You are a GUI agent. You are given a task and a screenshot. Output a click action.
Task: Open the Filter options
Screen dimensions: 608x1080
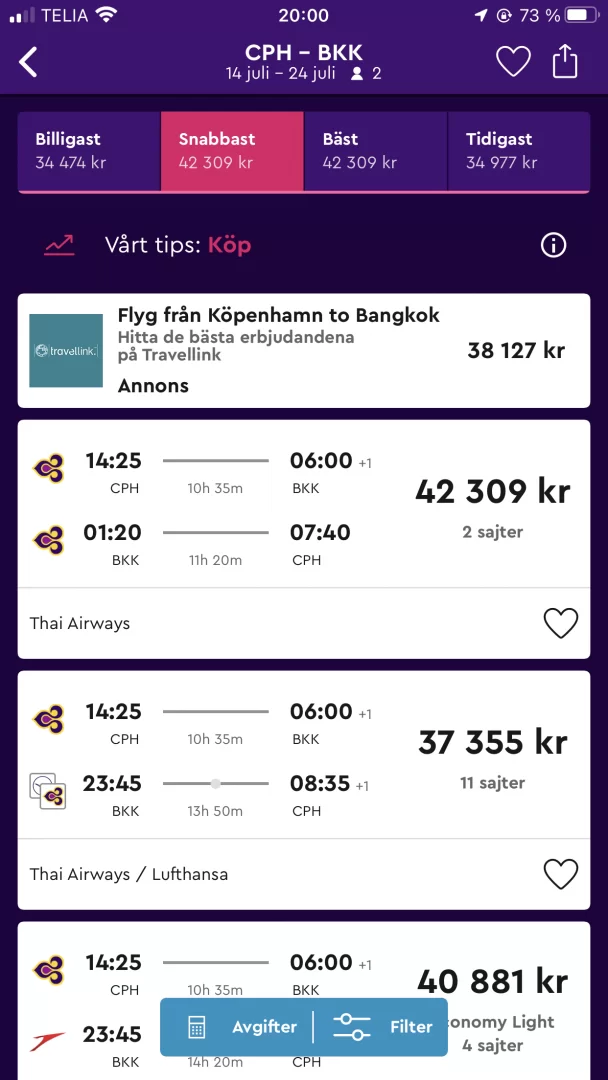[x=383, y=1027]
